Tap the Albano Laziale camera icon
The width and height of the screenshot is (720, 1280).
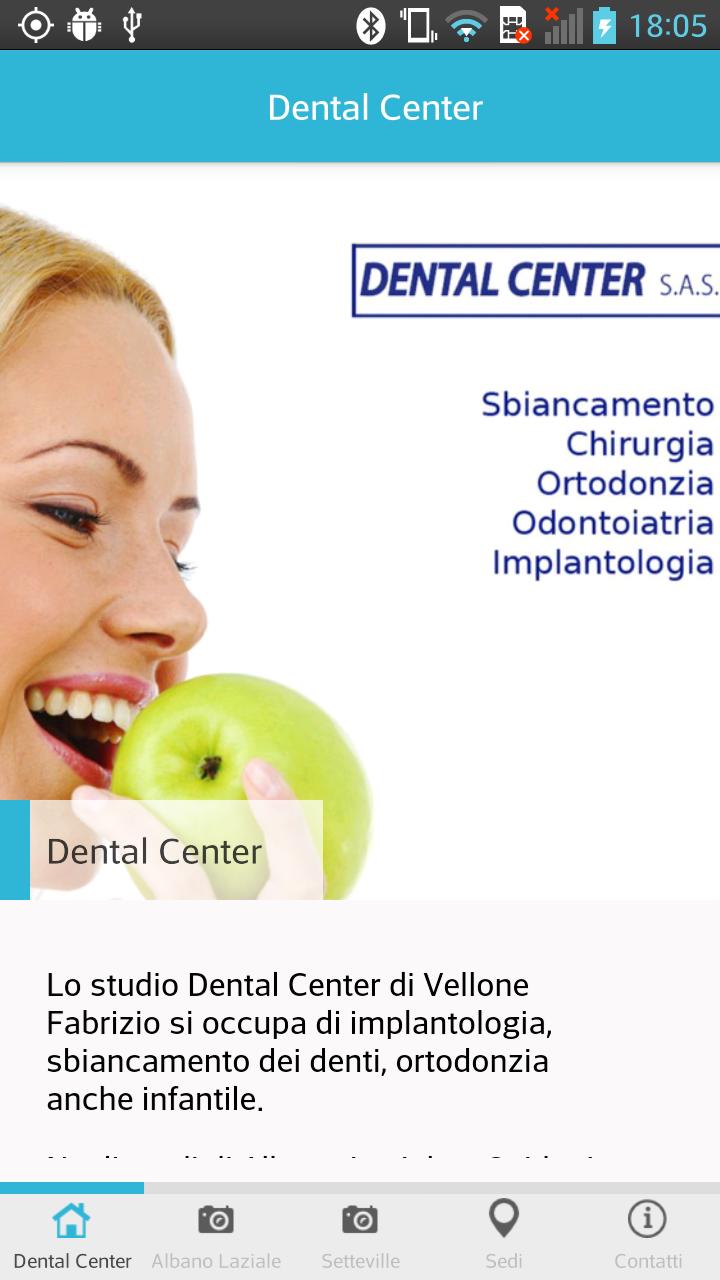[216, 1219]
